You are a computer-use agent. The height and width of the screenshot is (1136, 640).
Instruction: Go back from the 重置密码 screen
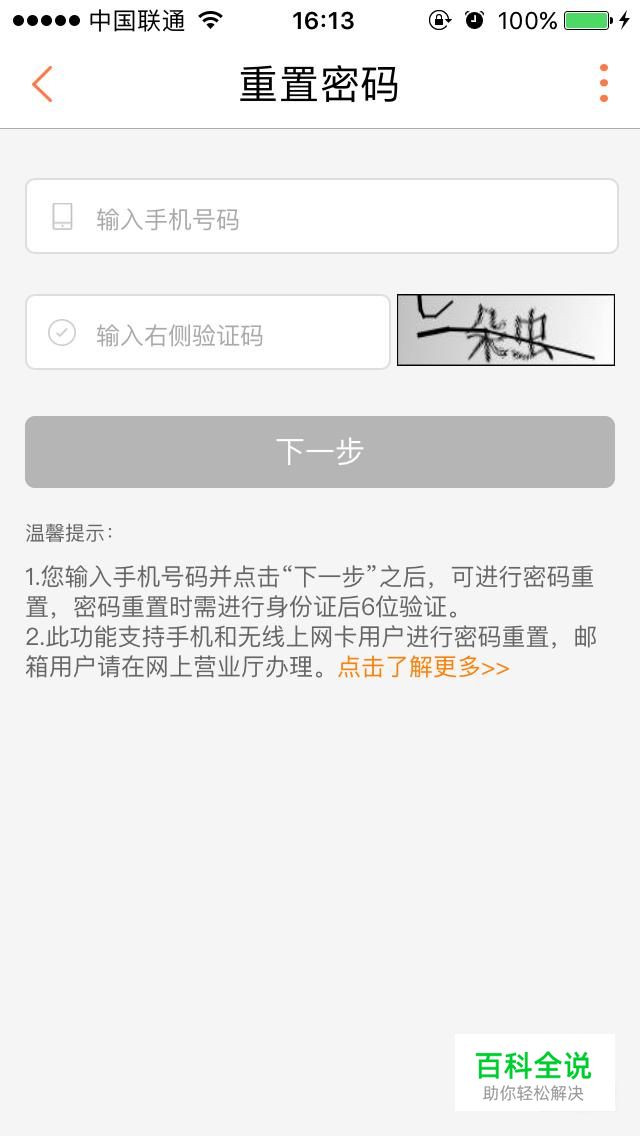point(42,84)
